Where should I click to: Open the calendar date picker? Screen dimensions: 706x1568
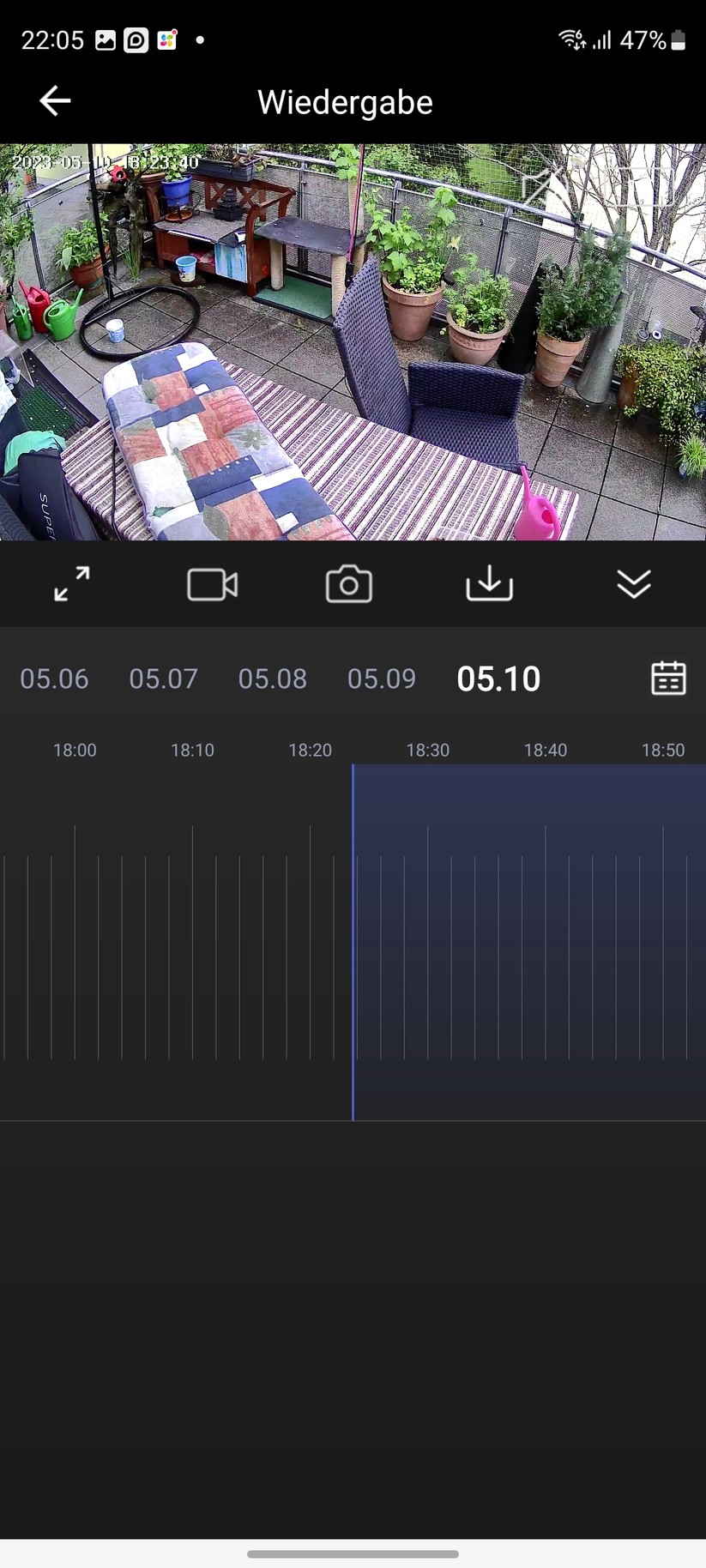tap(668, 678)
